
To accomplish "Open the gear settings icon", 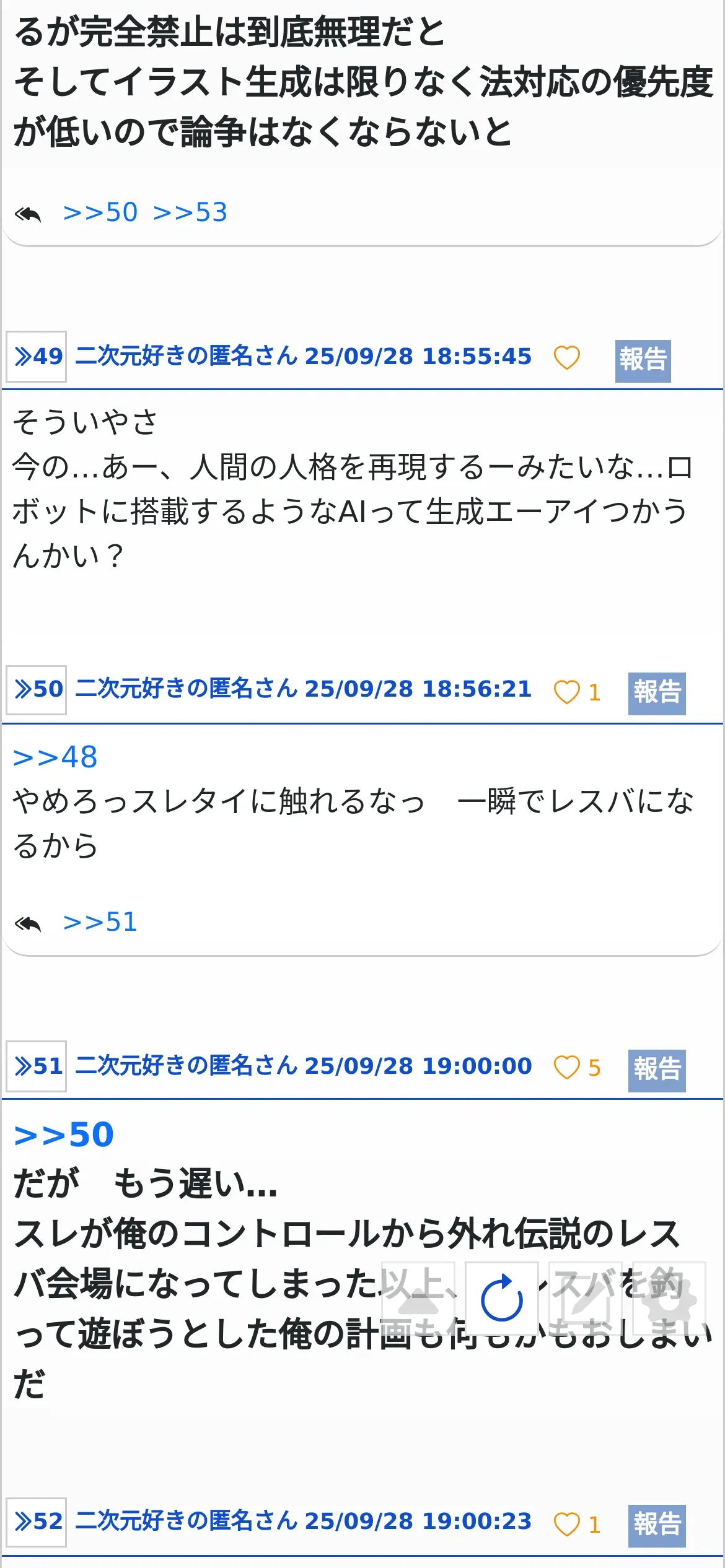I will (669, 1299).
